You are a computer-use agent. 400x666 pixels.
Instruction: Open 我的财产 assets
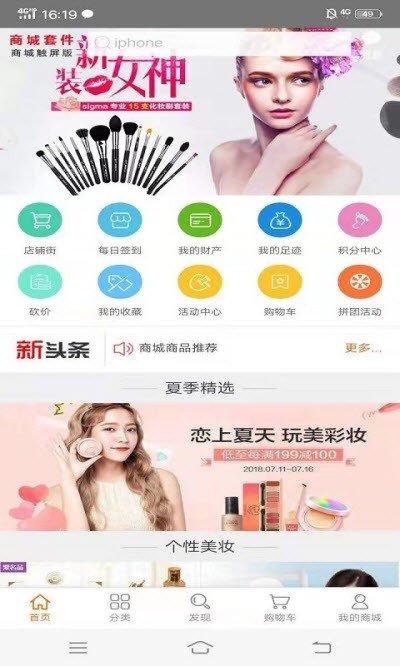pyautogui.click(x=200, y=229)
